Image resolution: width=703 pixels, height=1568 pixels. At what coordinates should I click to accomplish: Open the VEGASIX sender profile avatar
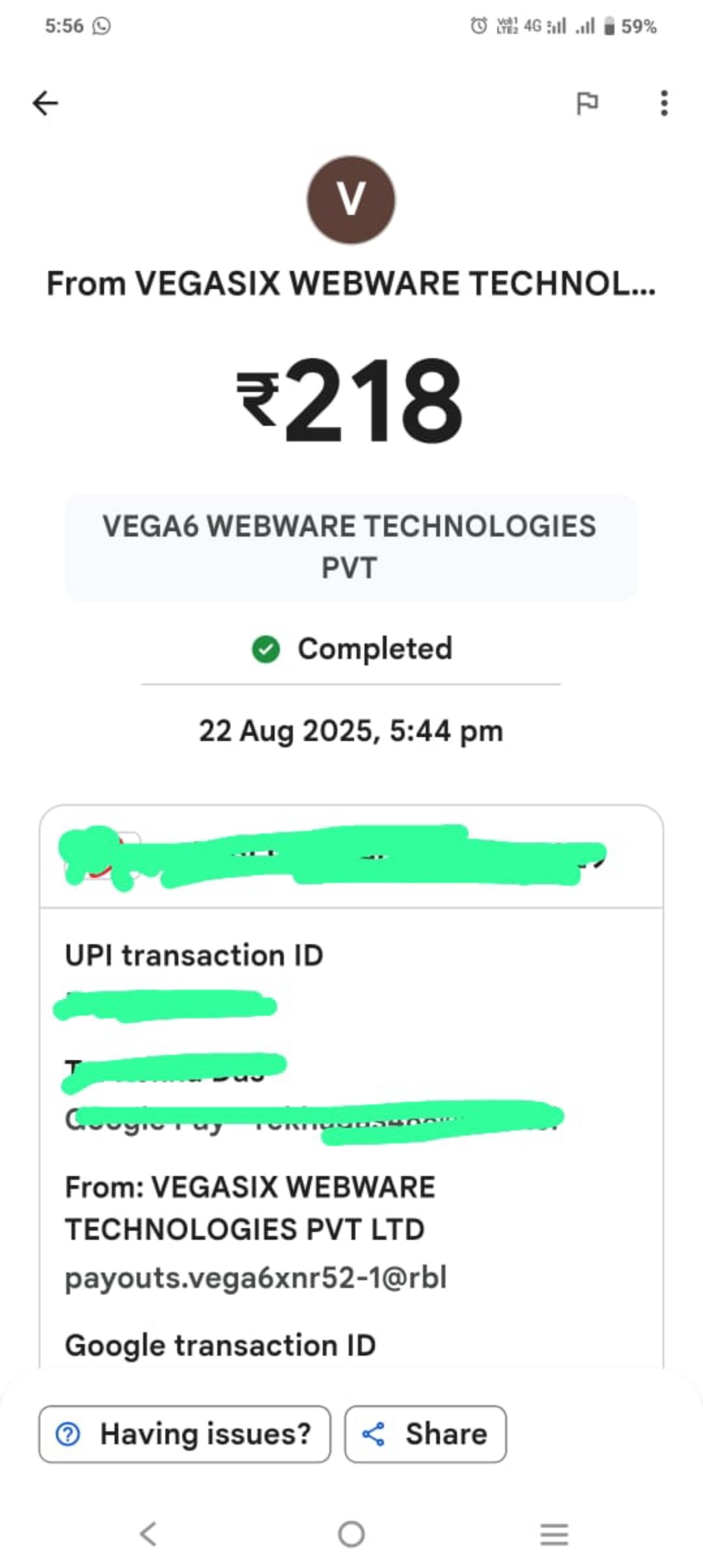click(351, 199)
